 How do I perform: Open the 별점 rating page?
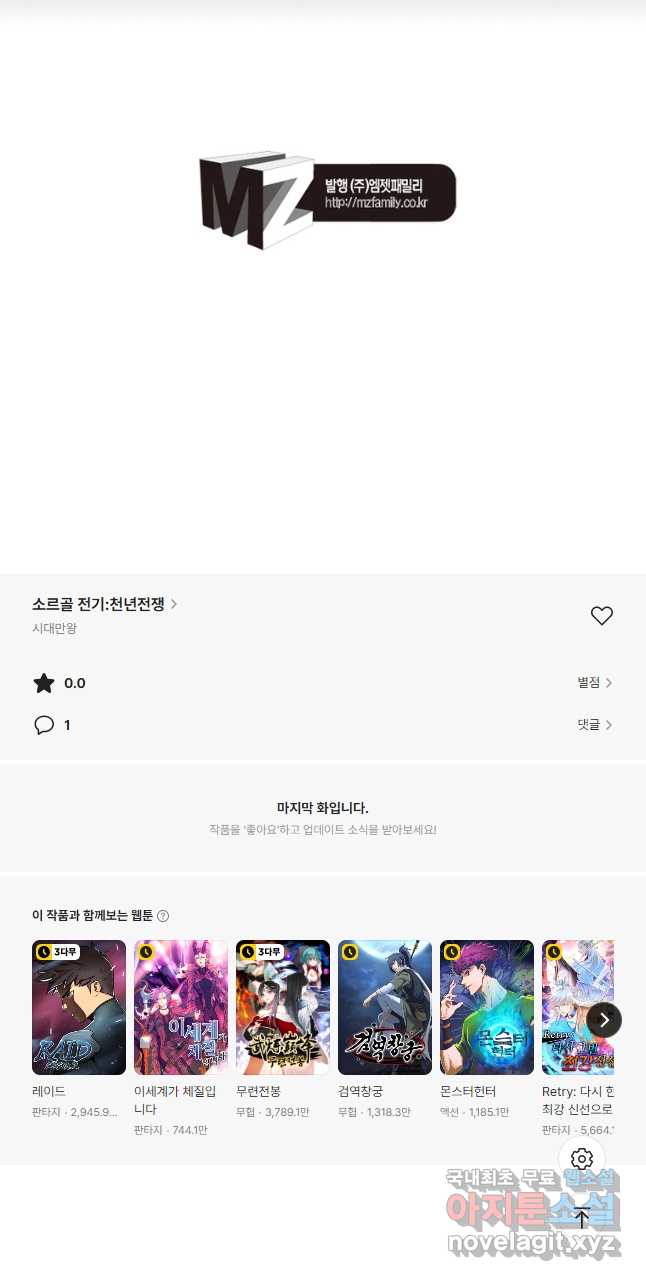coord(594,683)
